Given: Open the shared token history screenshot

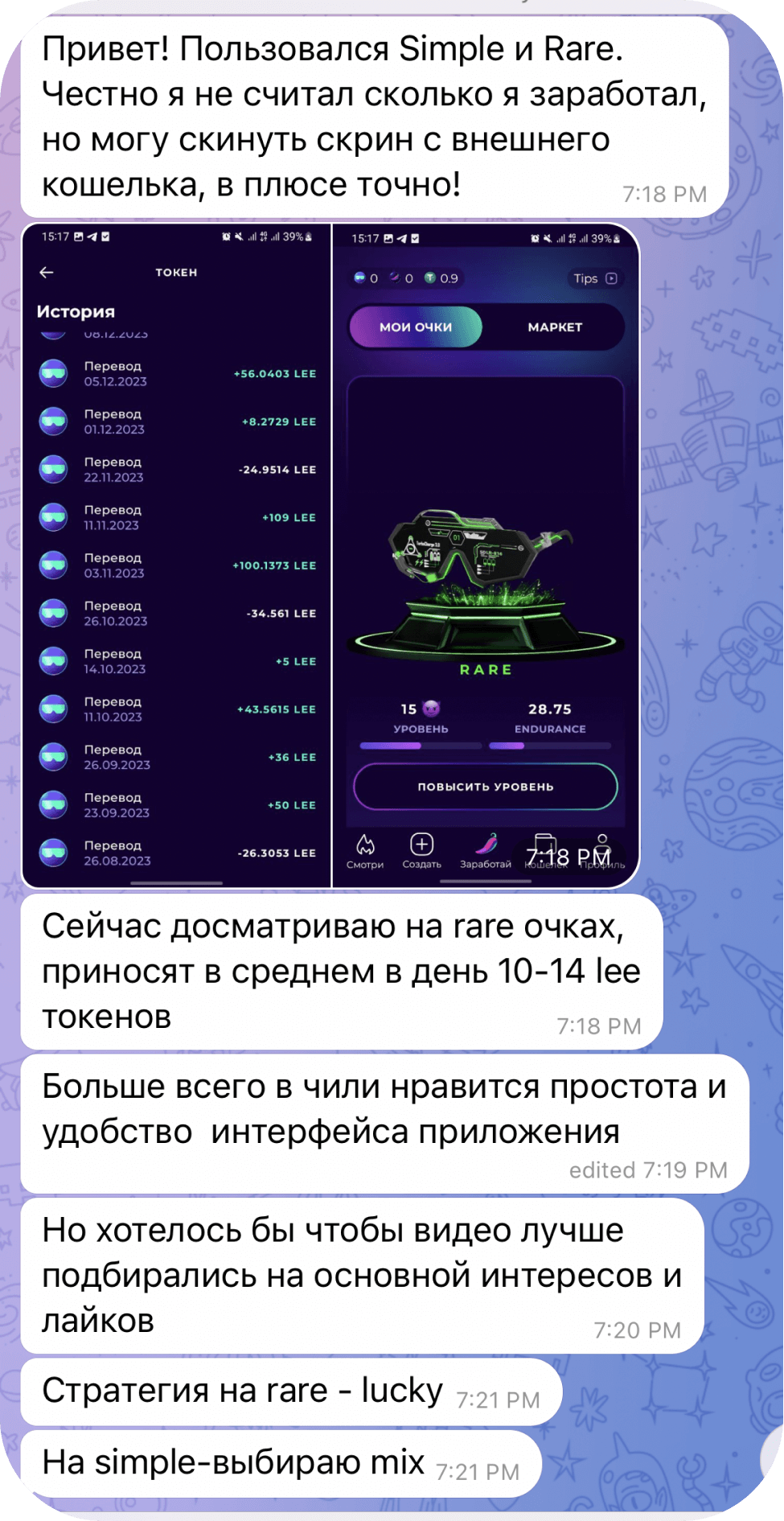Looking at the screenshot, I should (x=176, y=555).
